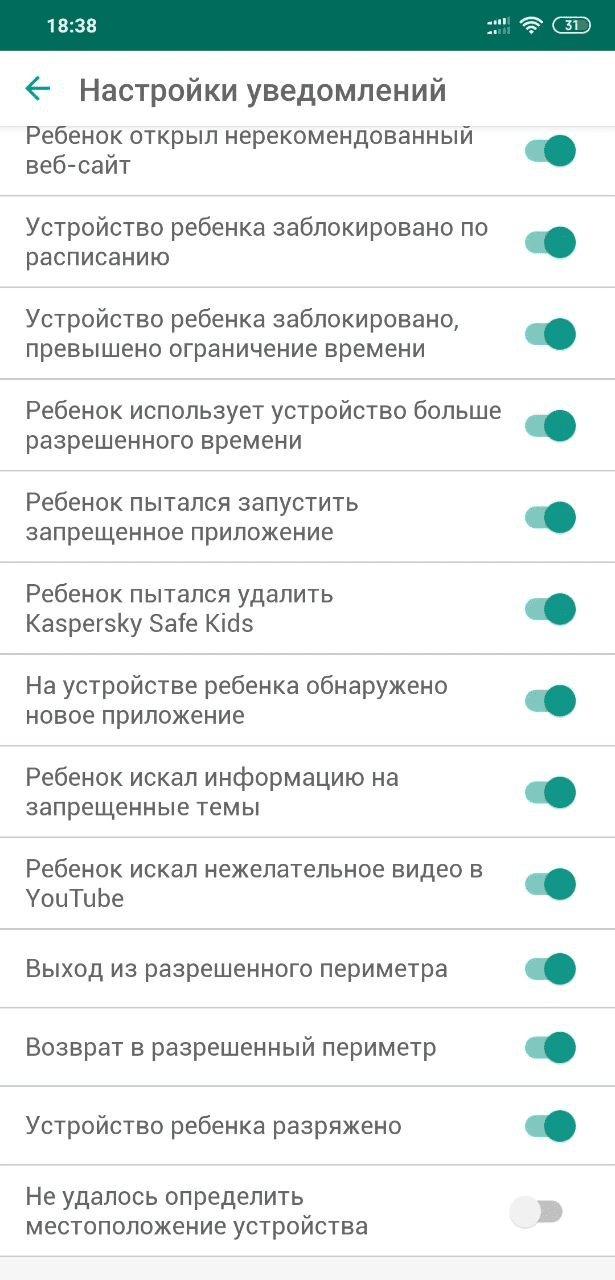
Task: Disable 'информацию на запрещенные темы' alert
Action: (x=550, y=792)
